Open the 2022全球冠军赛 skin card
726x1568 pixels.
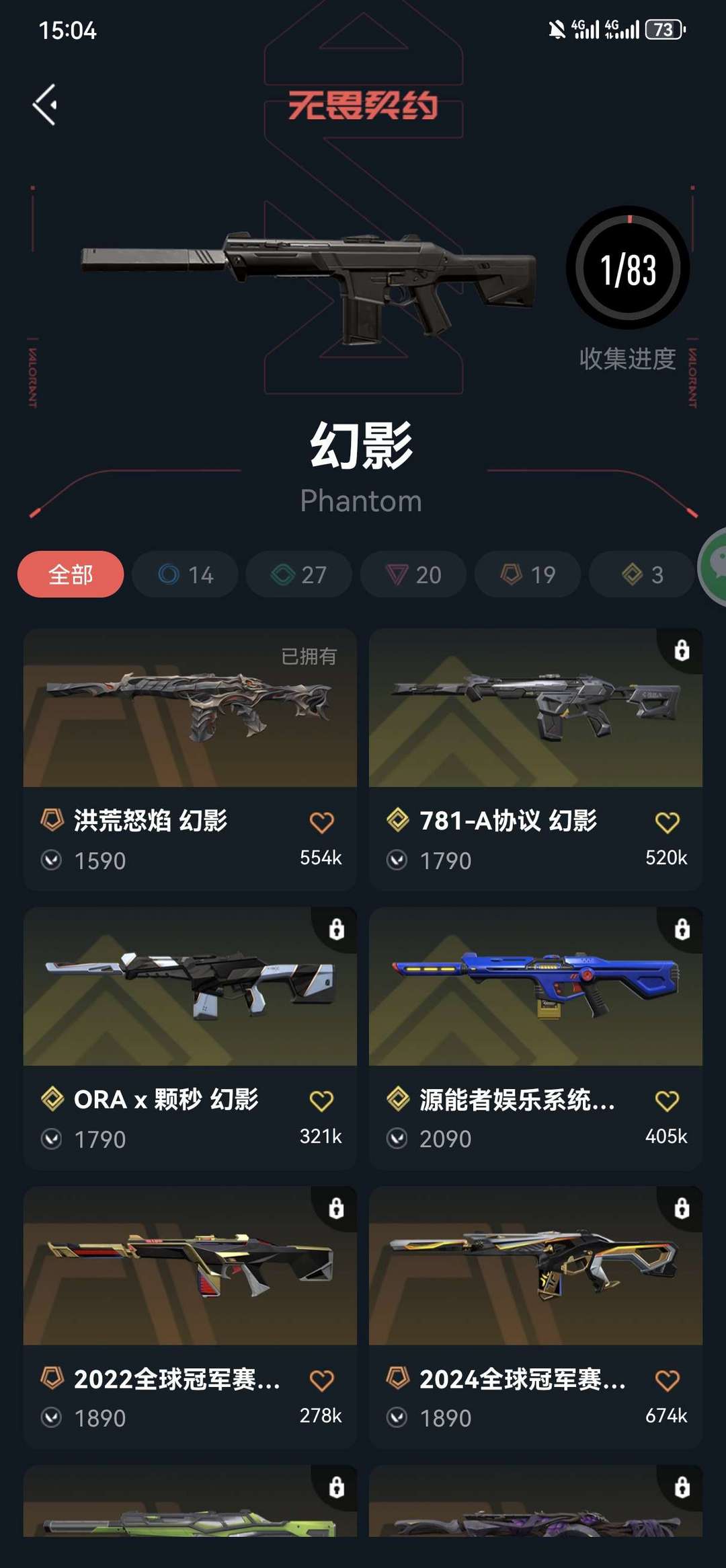pyautogui.click(x=190, y=1266)
